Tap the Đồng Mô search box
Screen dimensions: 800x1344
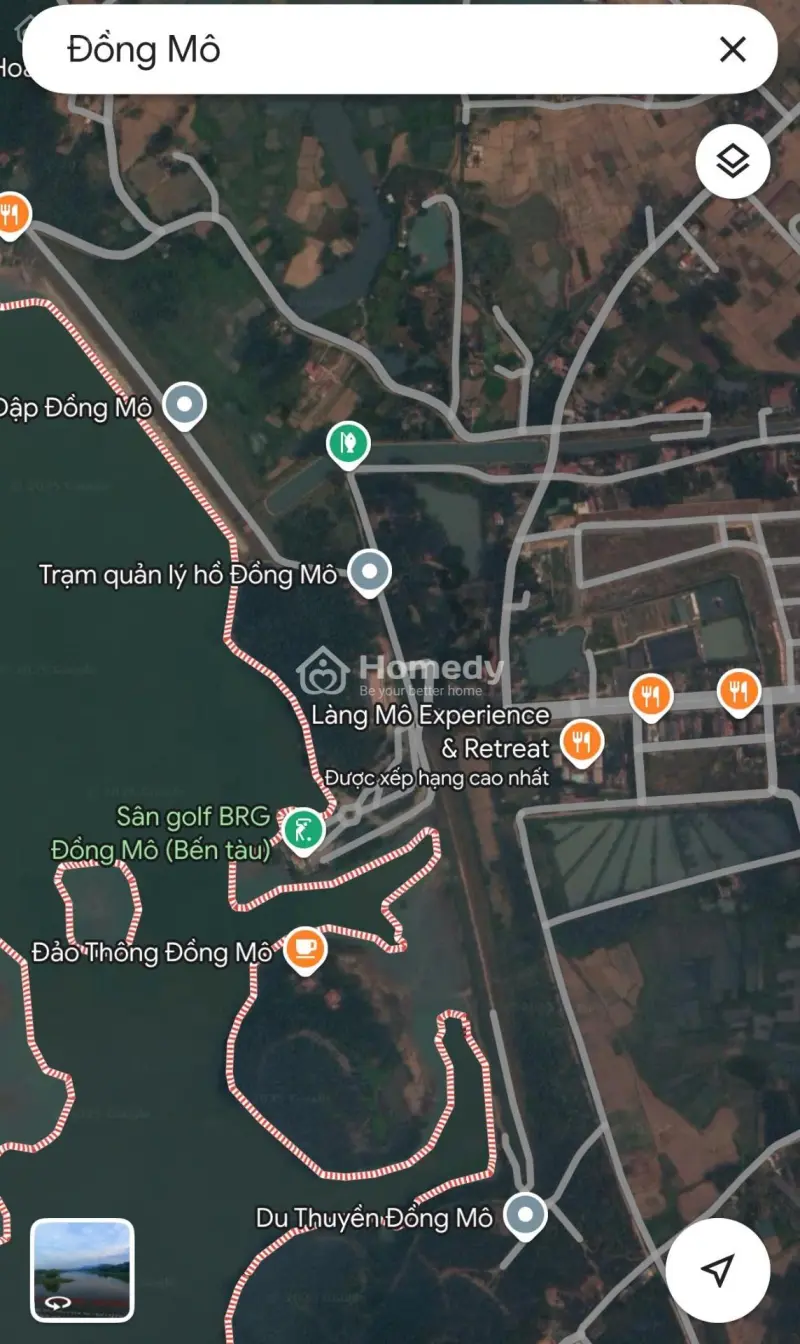coord(380,50)
